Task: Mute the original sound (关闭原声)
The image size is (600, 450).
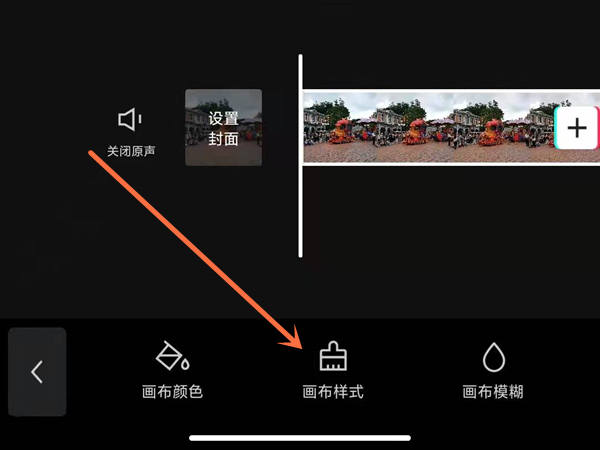Action: tap(130, 131)
